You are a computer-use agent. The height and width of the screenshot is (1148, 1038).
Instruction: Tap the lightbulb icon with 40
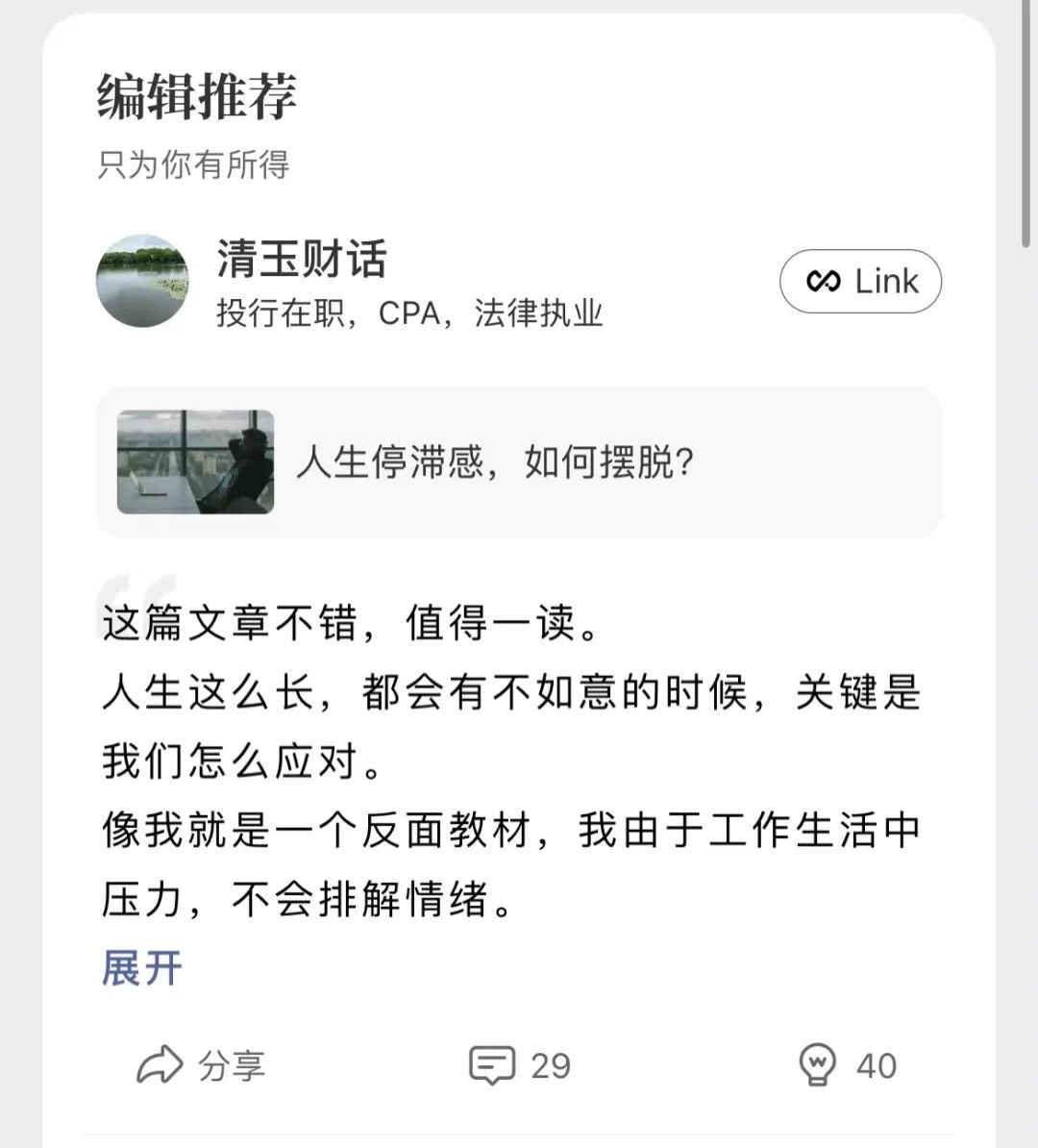click(x=817, y=1065)
